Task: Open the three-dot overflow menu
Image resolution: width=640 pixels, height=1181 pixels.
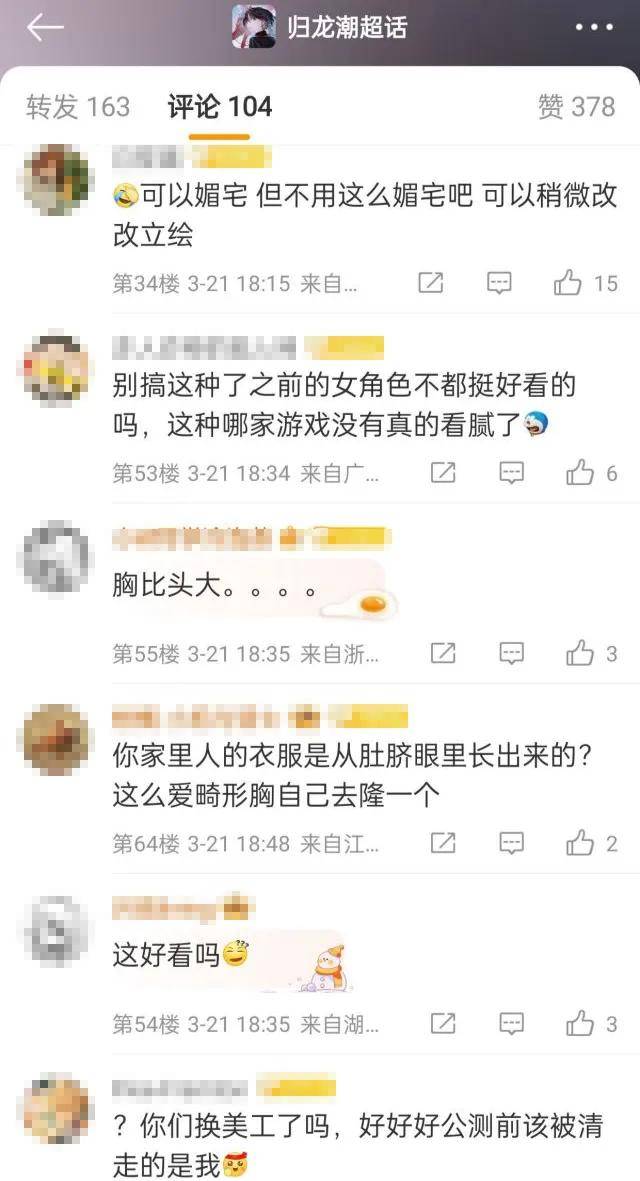Action: coord(594,27)
